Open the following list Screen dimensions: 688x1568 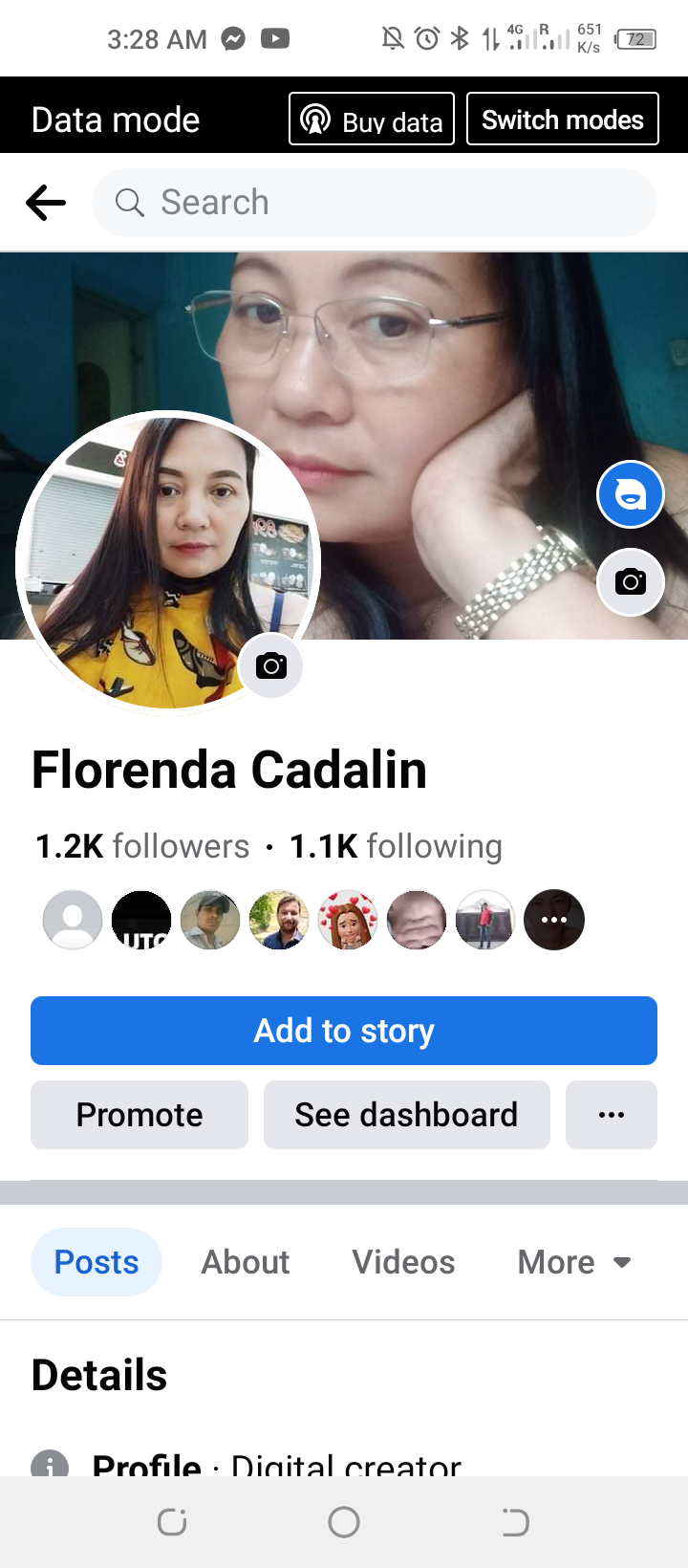point(396,846)
